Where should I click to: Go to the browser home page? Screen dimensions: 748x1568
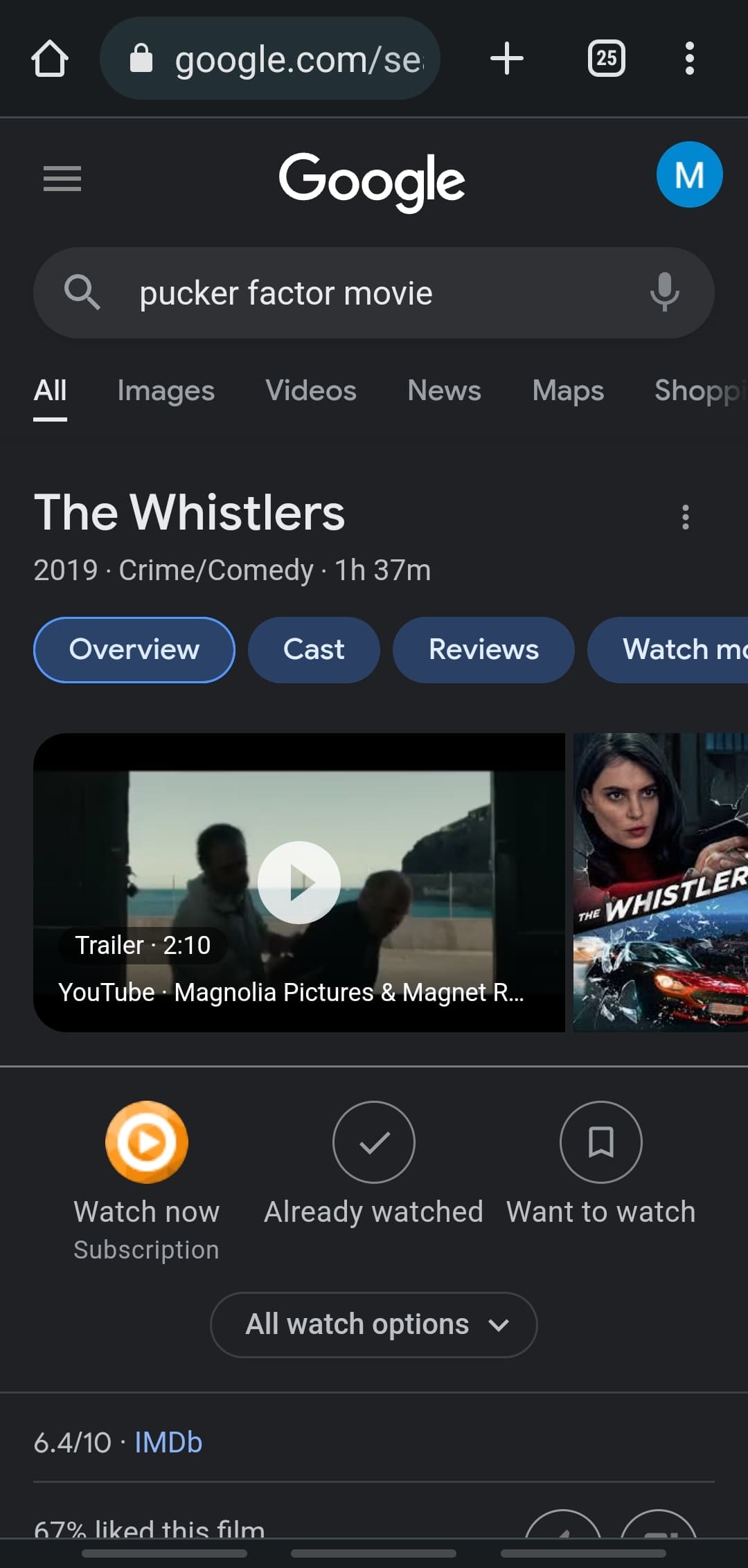(50, 59)
